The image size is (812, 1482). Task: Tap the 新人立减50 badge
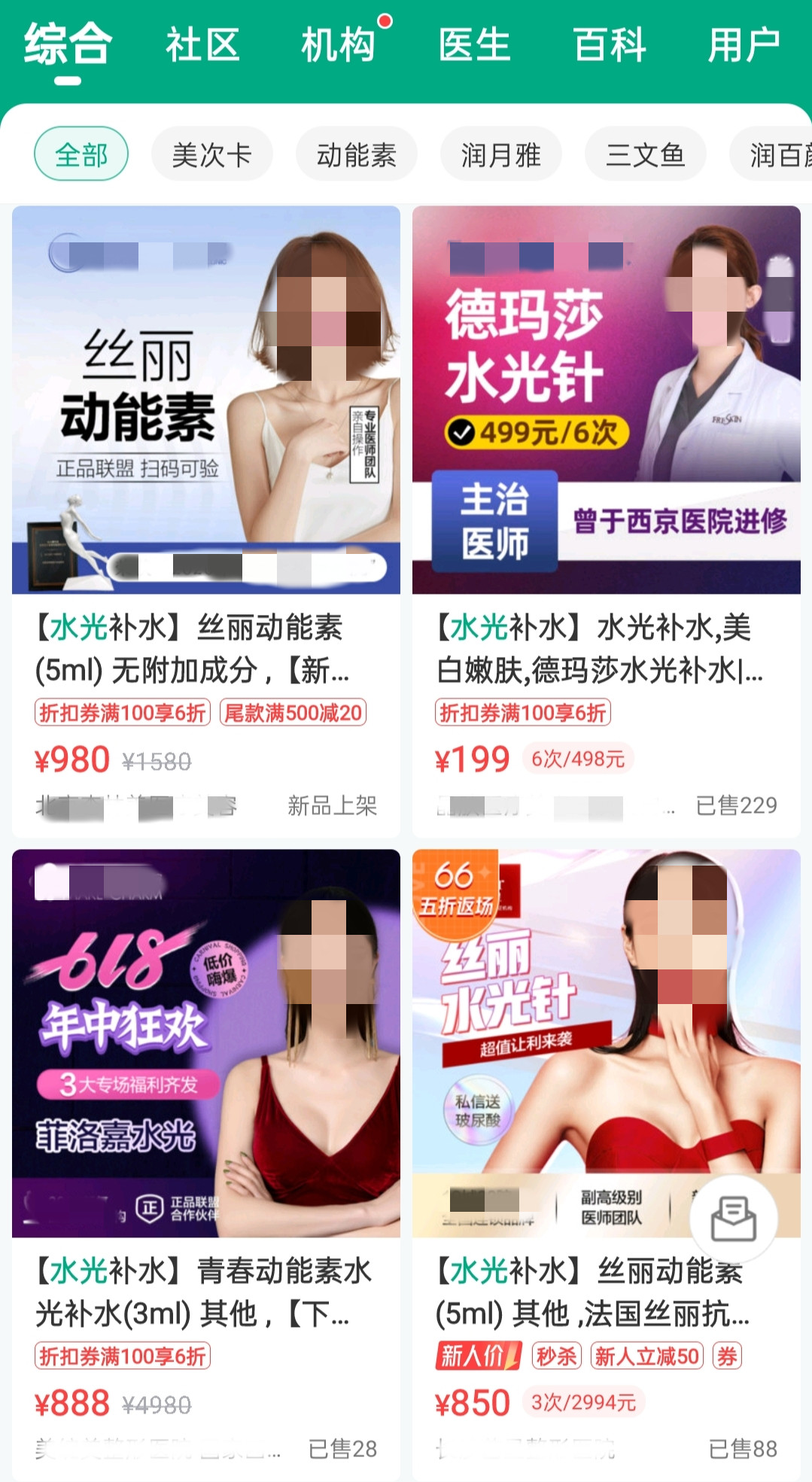[x=646, y=1356]
